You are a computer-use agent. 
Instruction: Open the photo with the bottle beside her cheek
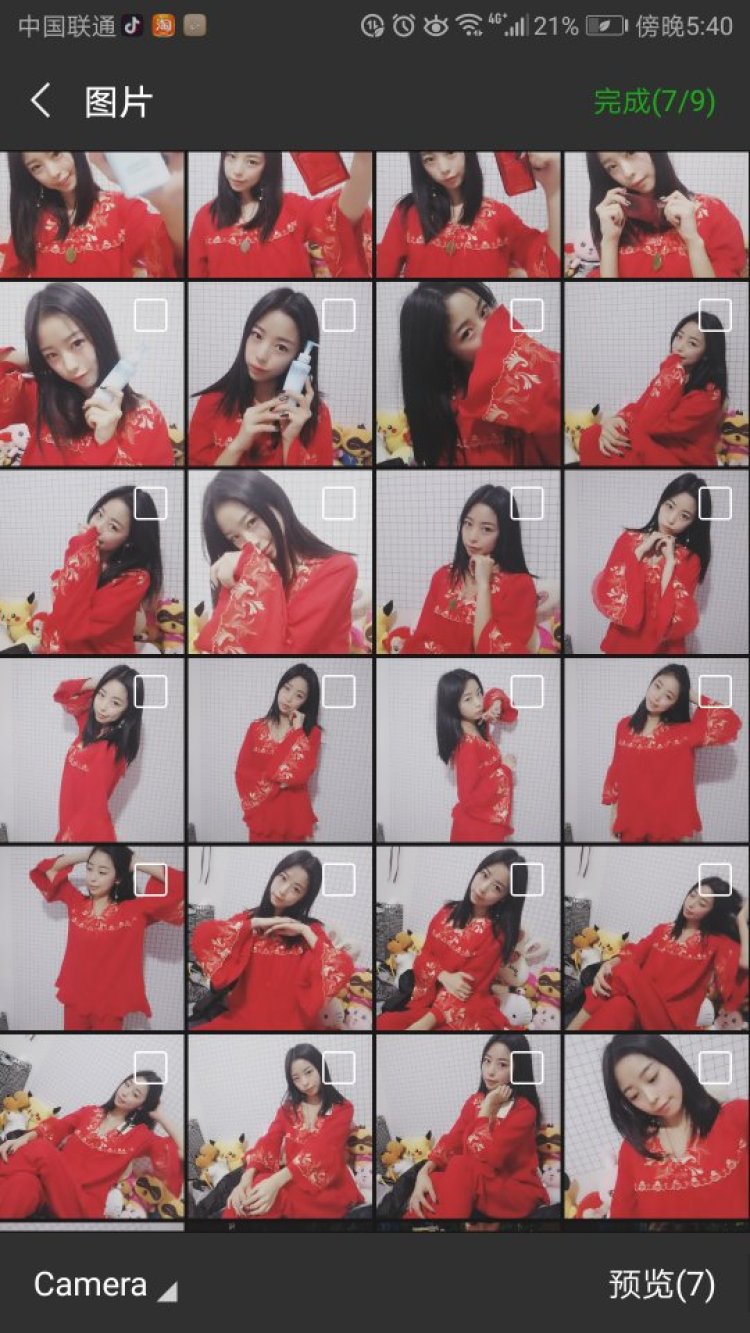pos(80,390)
